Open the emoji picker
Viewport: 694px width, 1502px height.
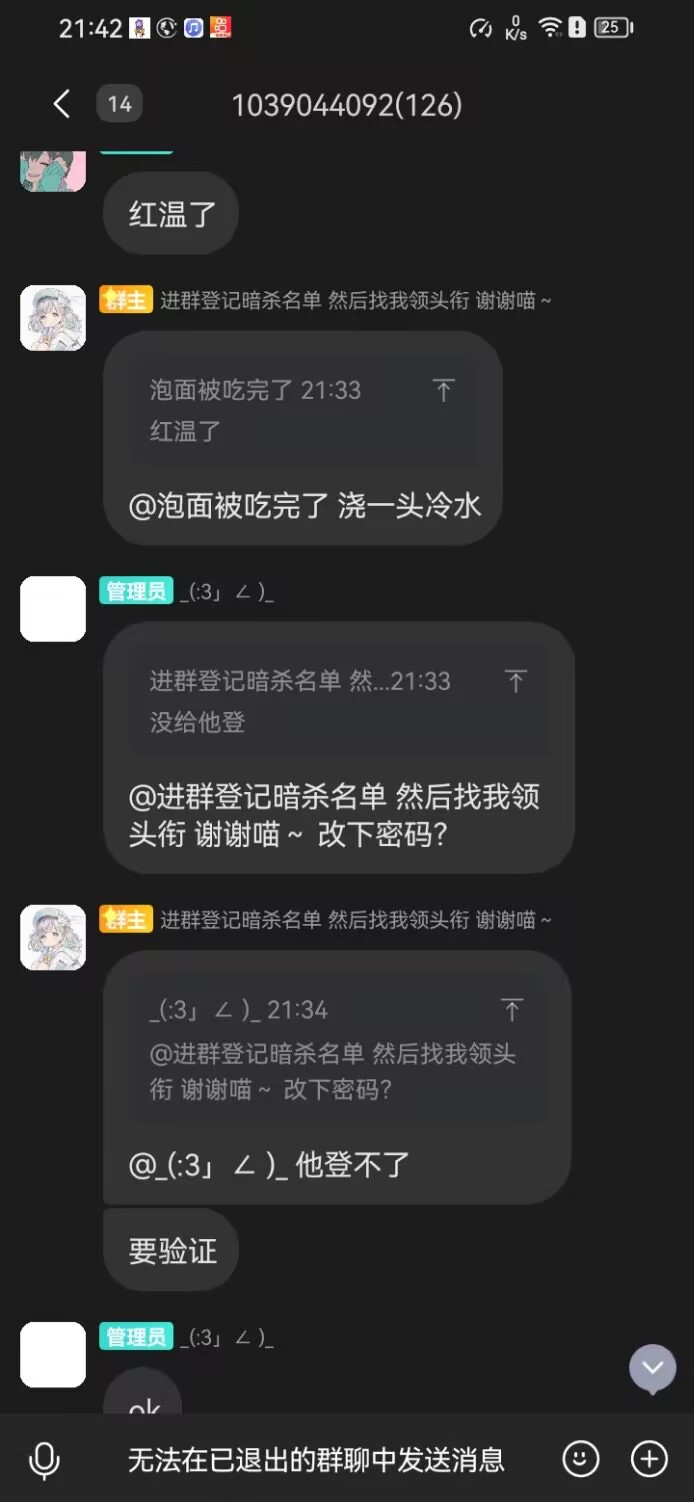coord(581,1459)
